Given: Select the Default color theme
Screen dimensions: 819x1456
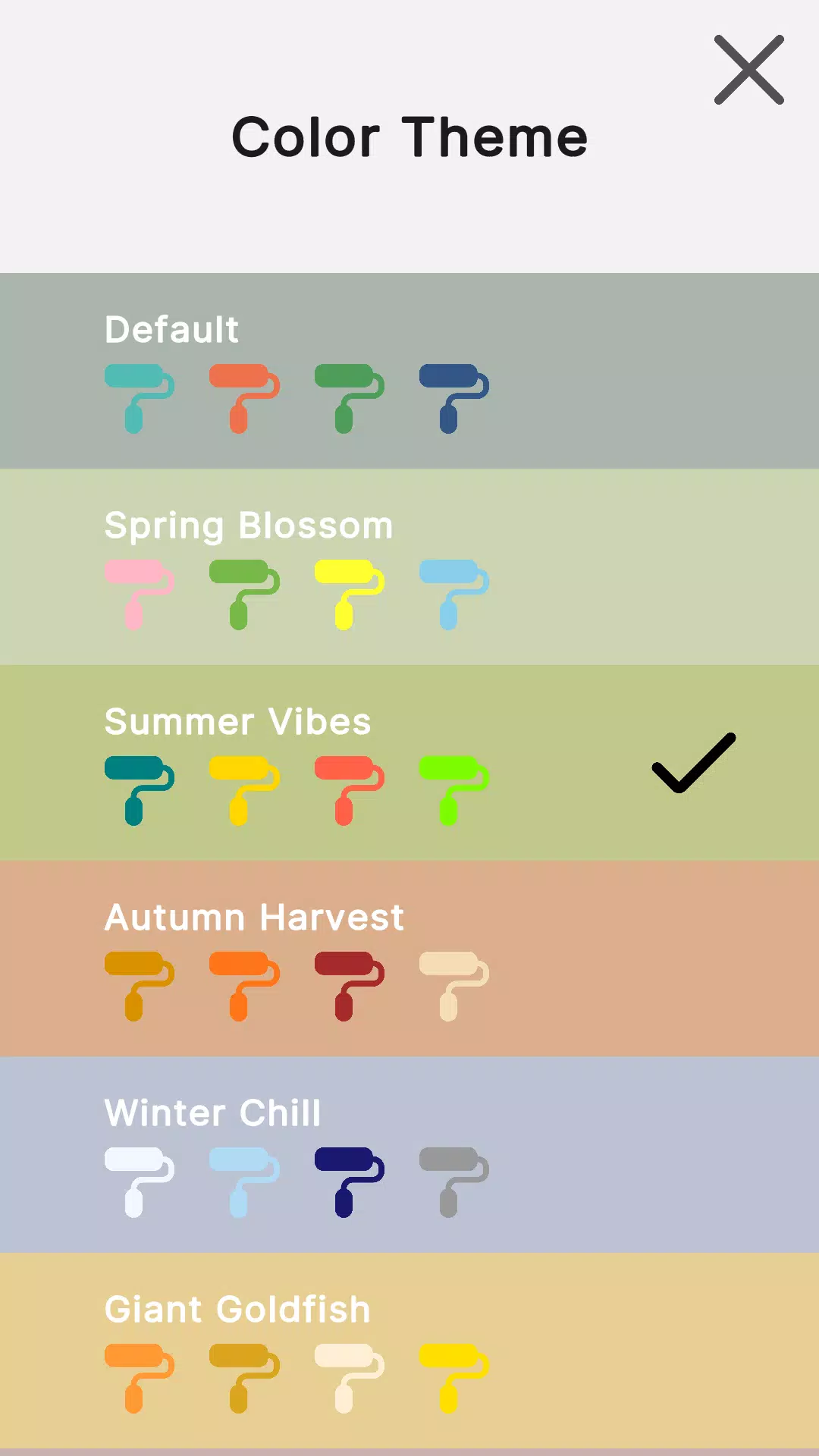Looking at the screenshot, I should pos(409,371).
